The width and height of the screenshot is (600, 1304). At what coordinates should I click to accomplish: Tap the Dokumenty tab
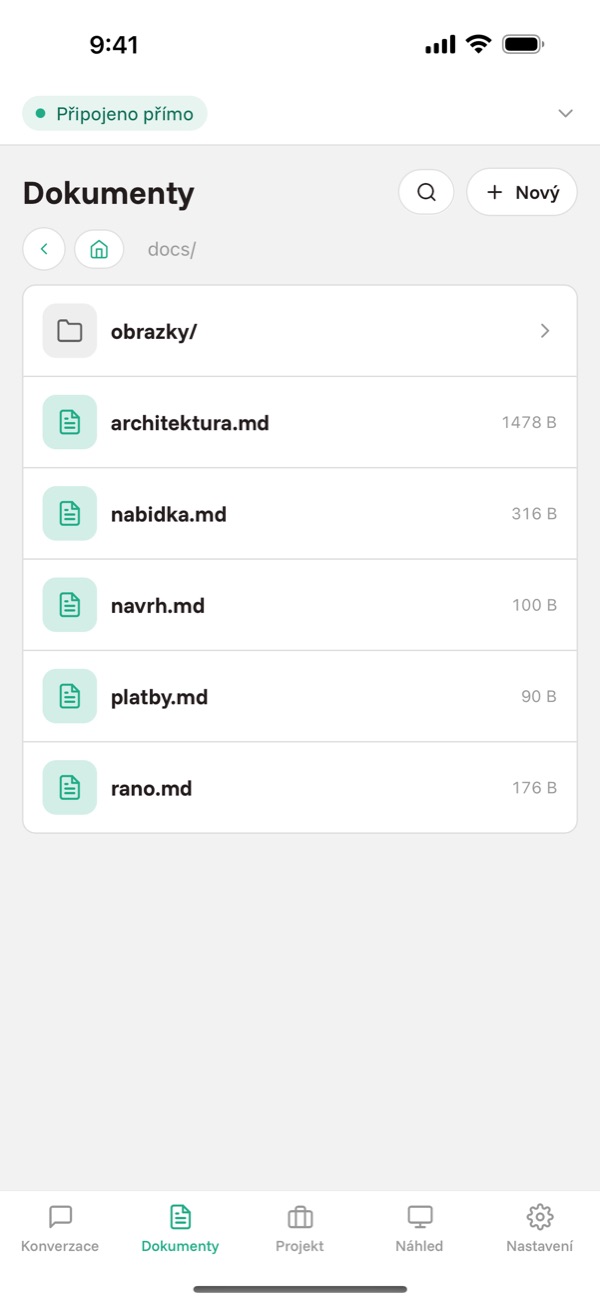(x=180, y=1229)
